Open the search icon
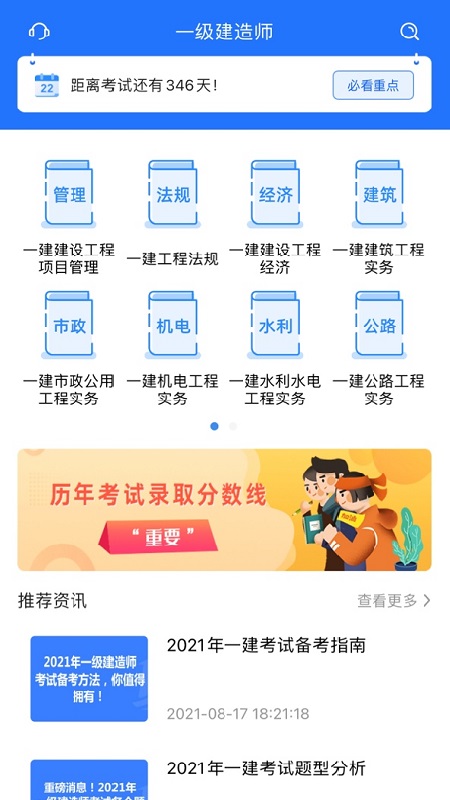 pyautogui.click(x=409, y=31)
